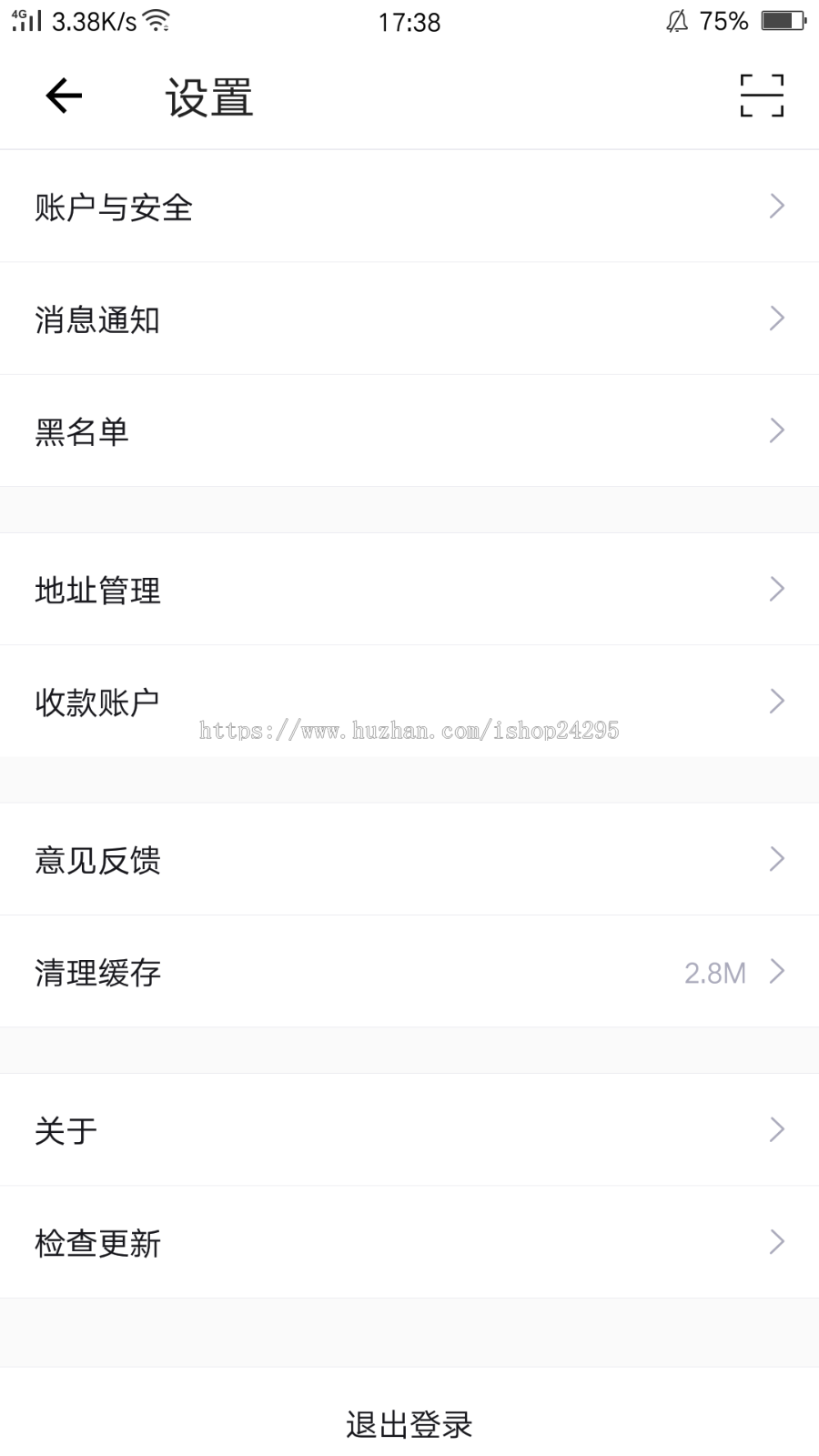The width and height of the screenshot is (819, 1456).
Task: Open the scan/fullscreen icon at top right
Action: coord(761,95)
